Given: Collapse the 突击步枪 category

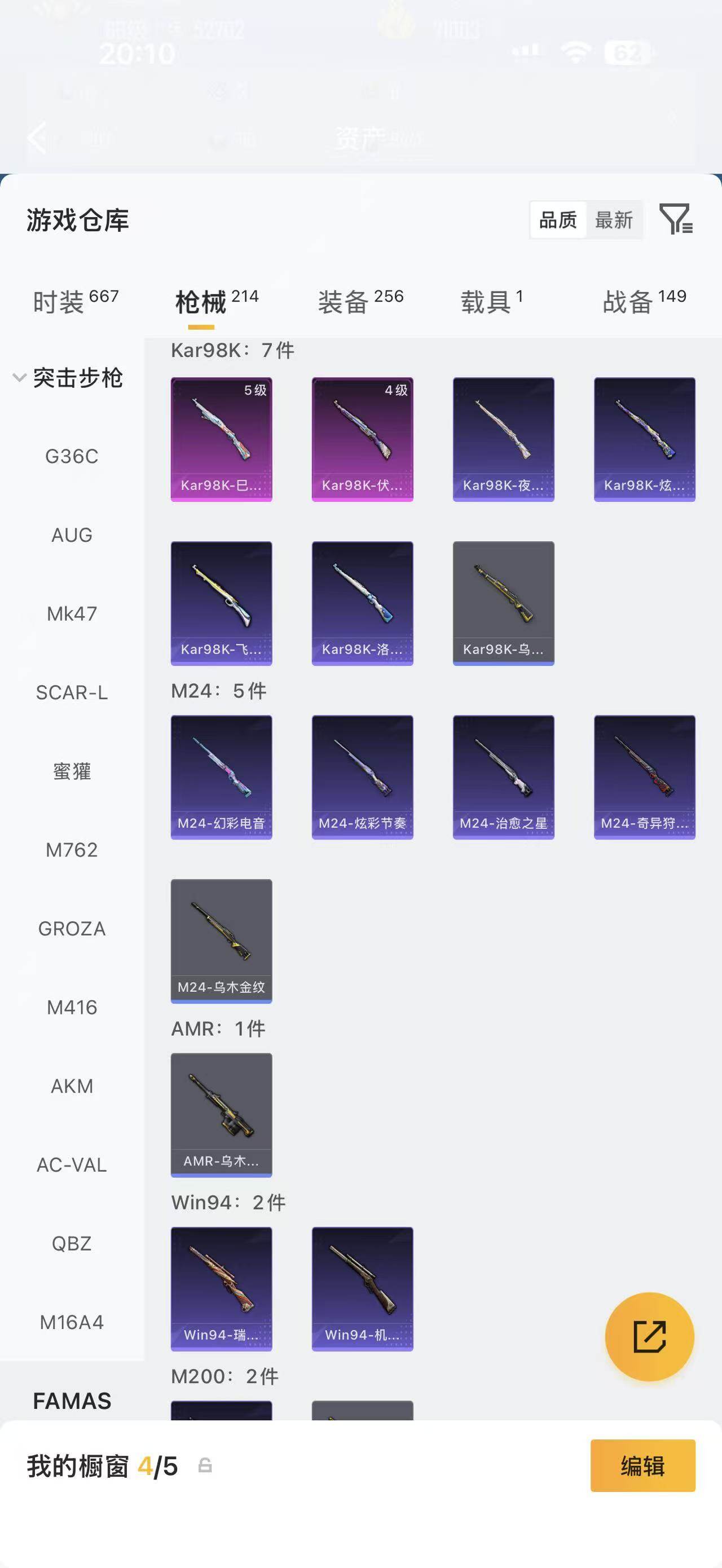Looking at the screenshot, I should click(68, 378).
